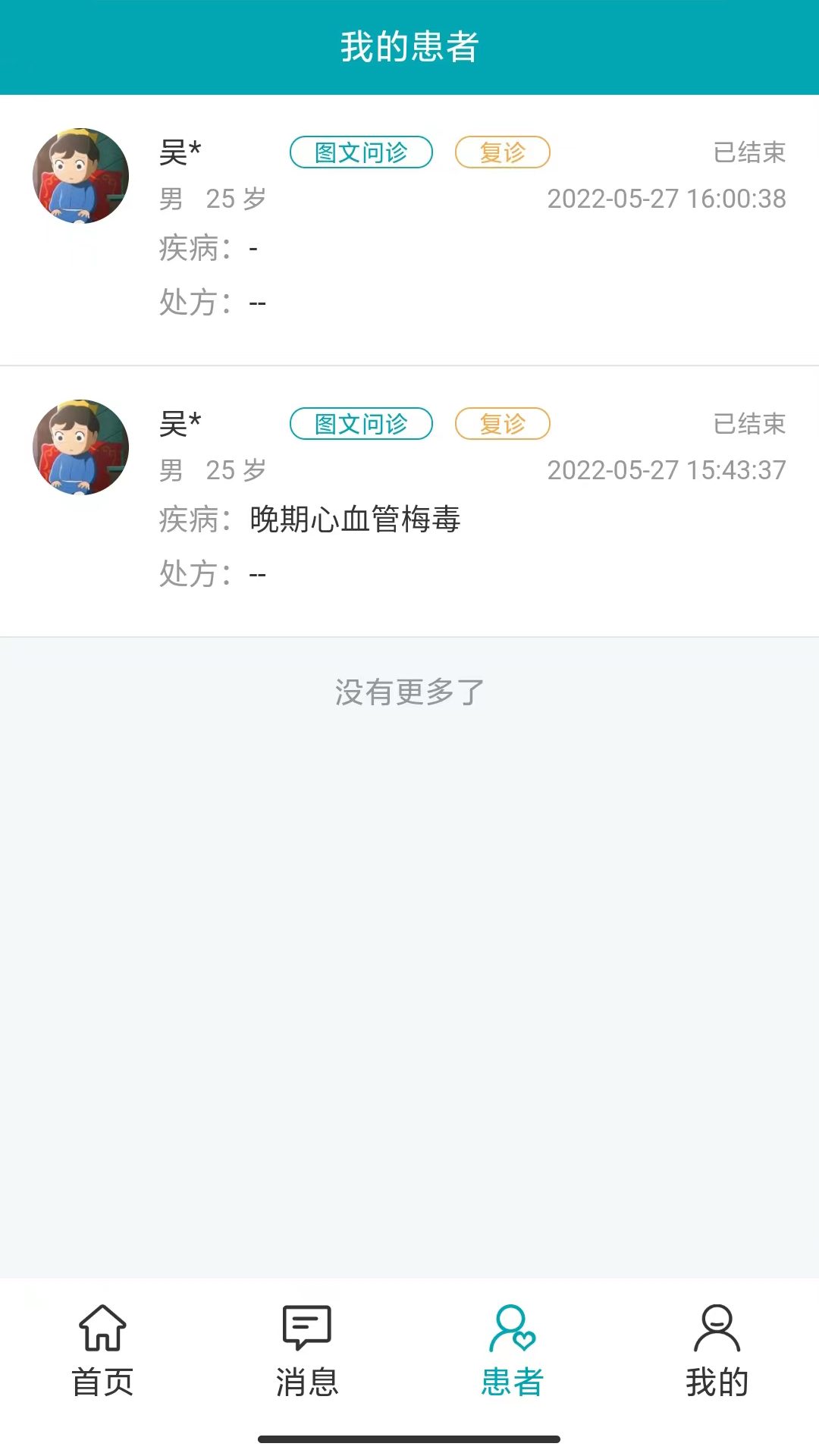Select the 图文问诊 tag on first record
This screenshot has height=1456, width=819.
point(361,152)
